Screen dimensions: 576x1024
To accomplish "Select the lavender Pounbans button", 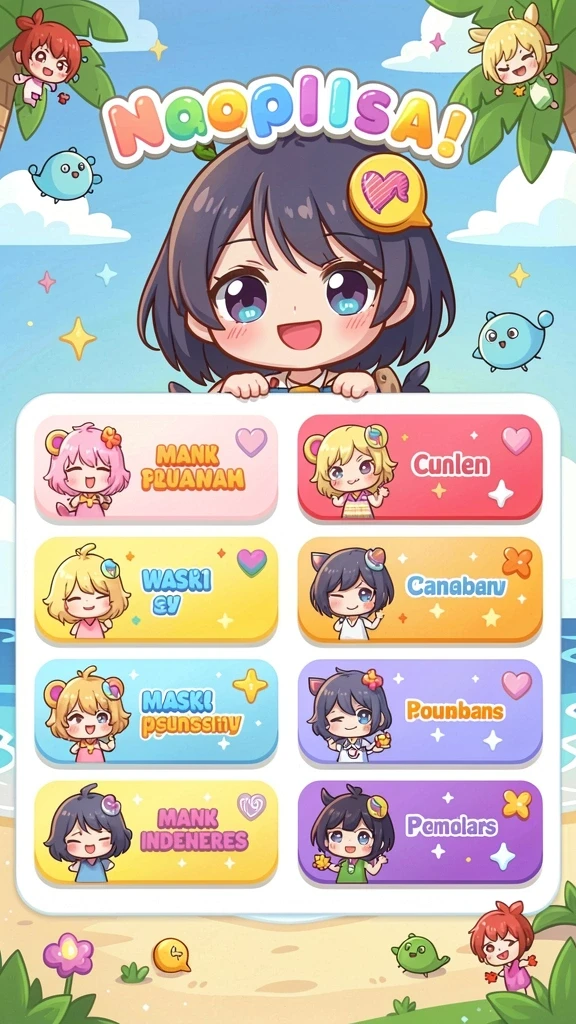I will pos(420,712).
